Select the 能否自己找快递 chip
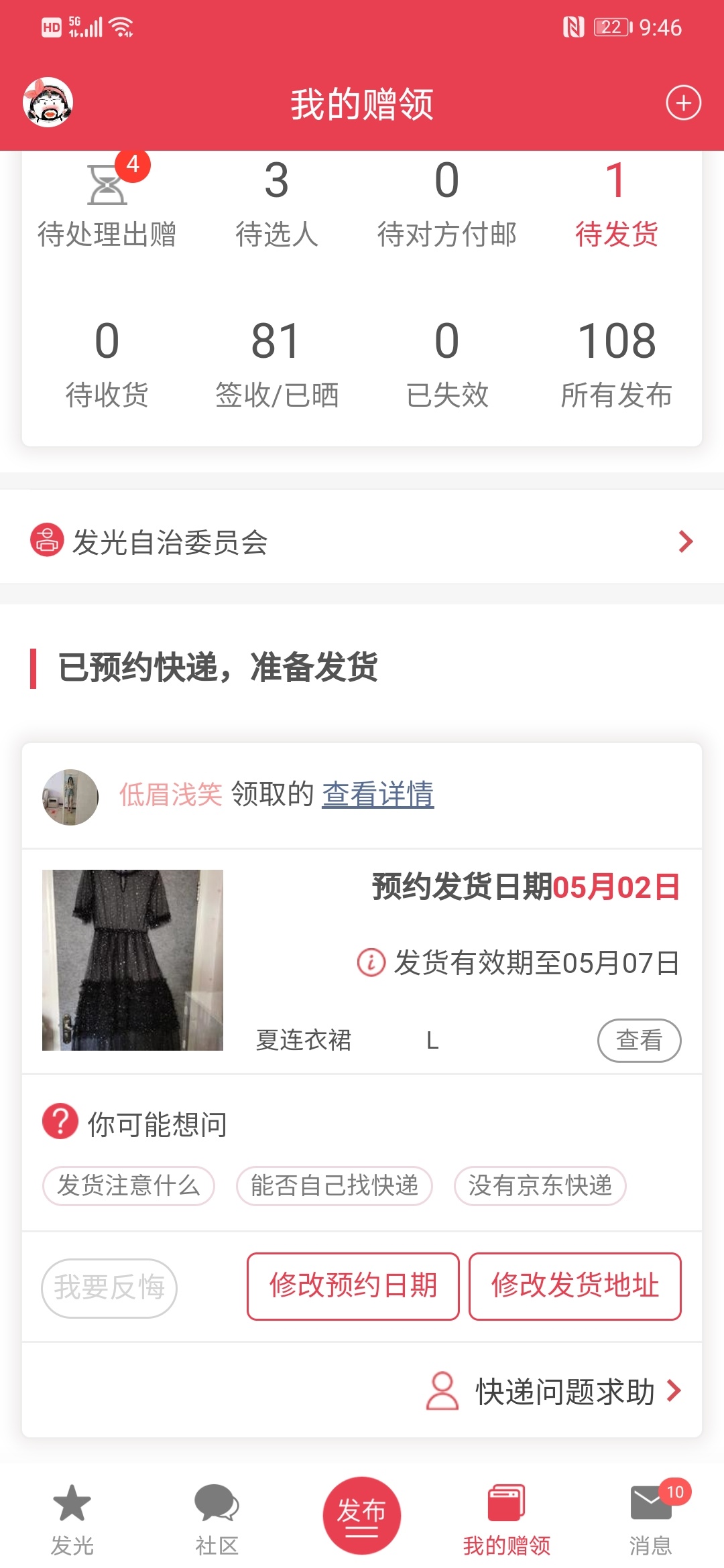The width and height of the screenshot is (724, 1568). pos(334,1185)
